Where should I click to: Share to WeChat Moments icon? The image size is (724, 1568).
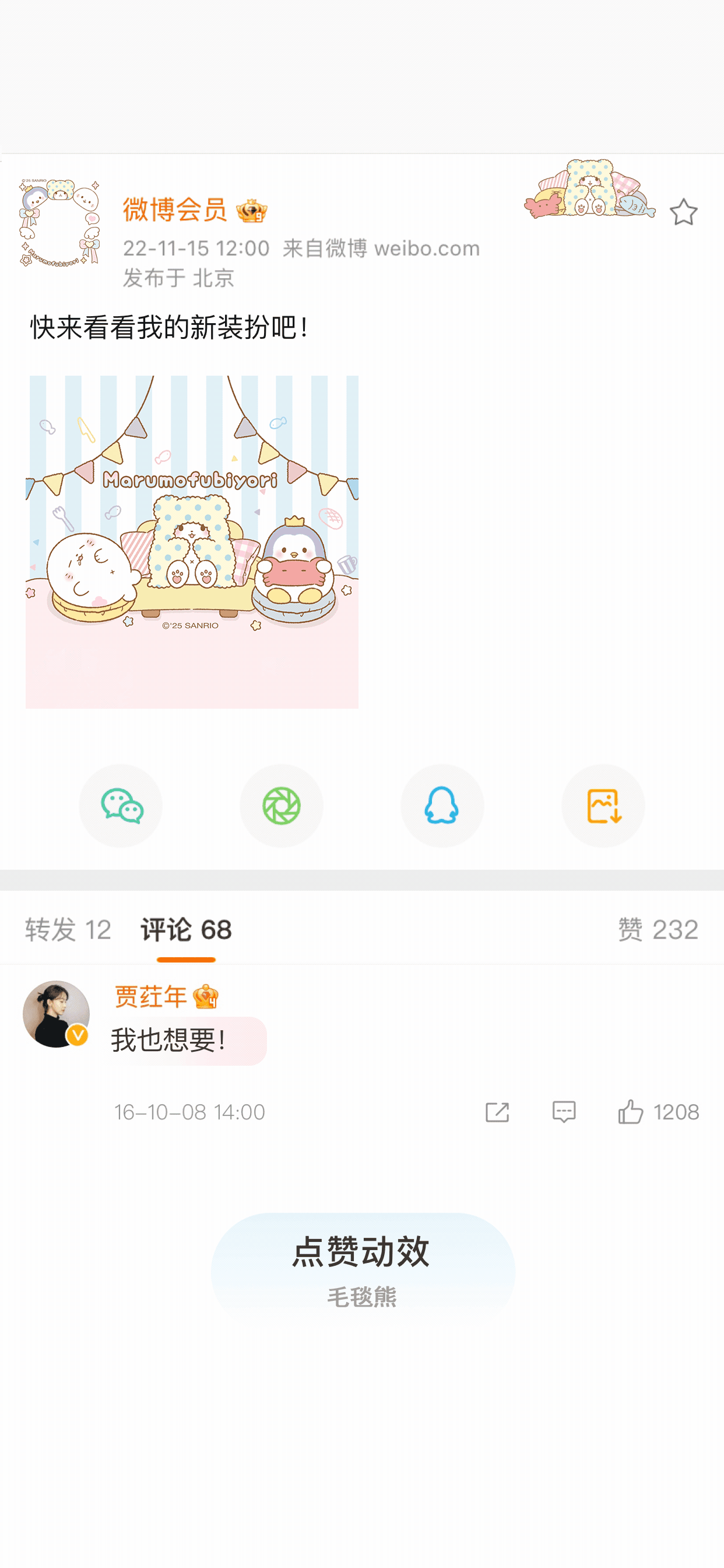coord(282,806)
